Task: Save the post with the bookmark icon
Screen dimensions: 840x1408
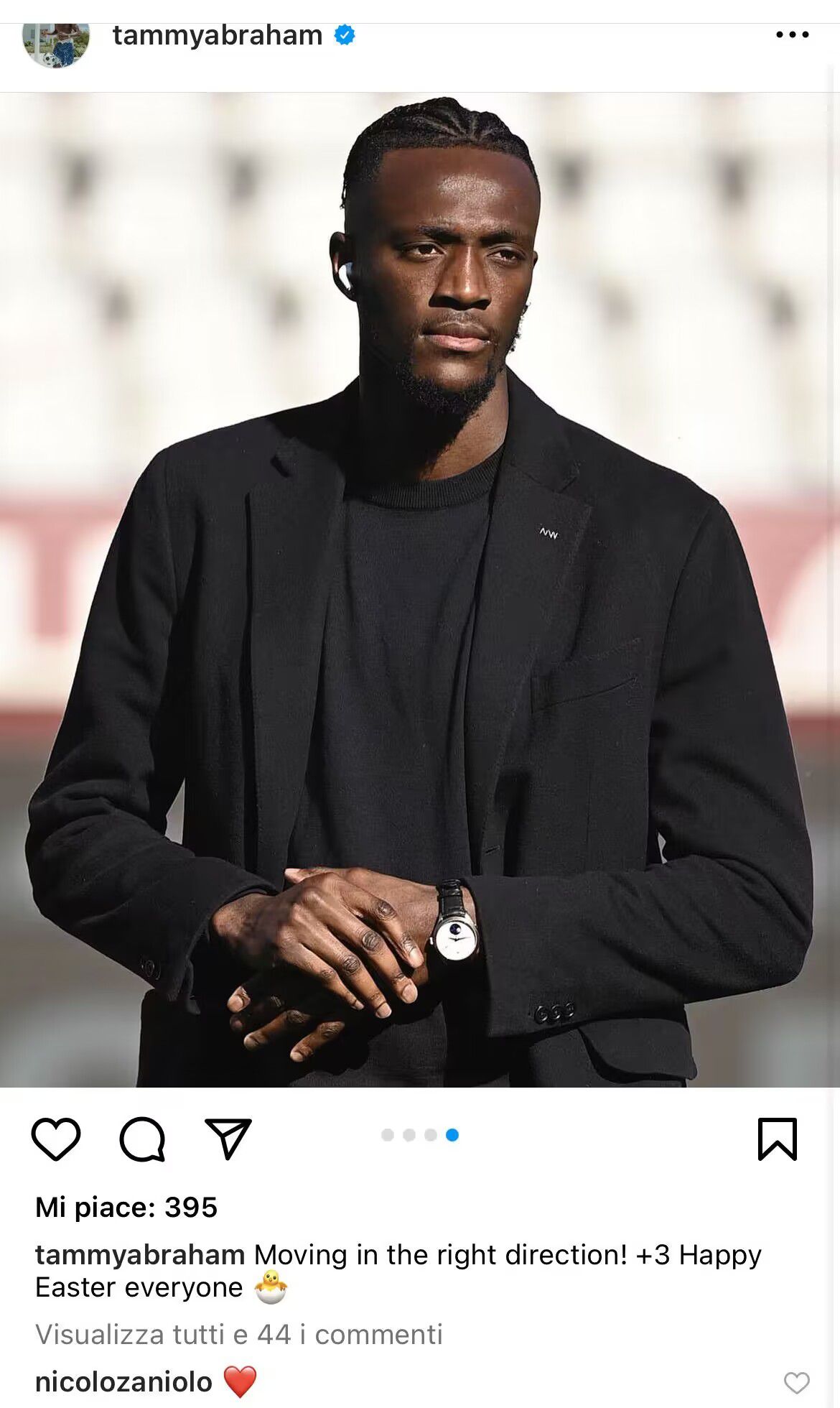Action: [778, 1139]
